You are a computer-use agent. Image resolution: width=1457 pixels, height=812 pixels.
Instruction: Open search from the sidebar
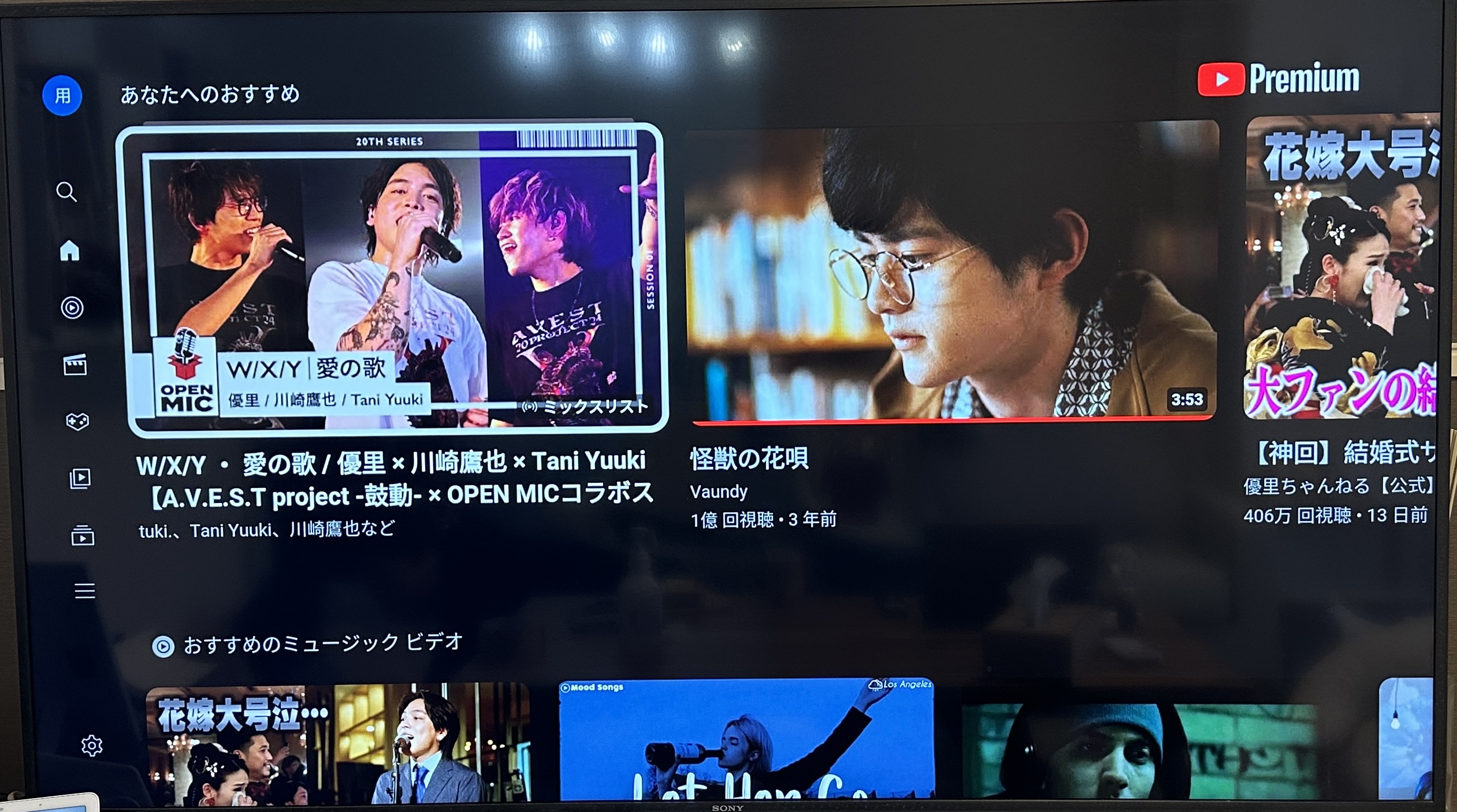click(66, 192)
